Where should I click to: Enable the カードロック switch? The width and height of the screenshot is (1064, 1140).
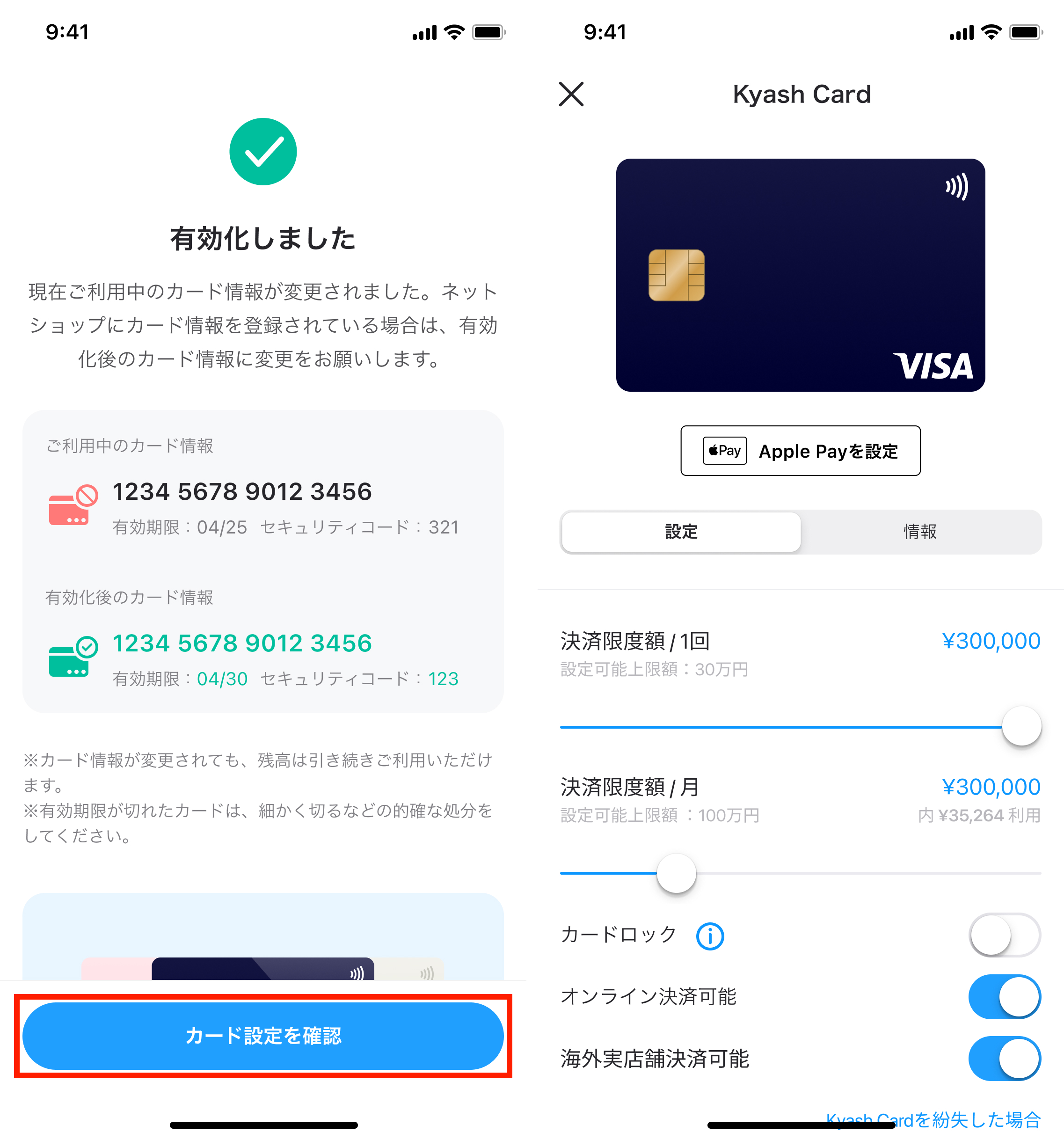[1005, 935]
